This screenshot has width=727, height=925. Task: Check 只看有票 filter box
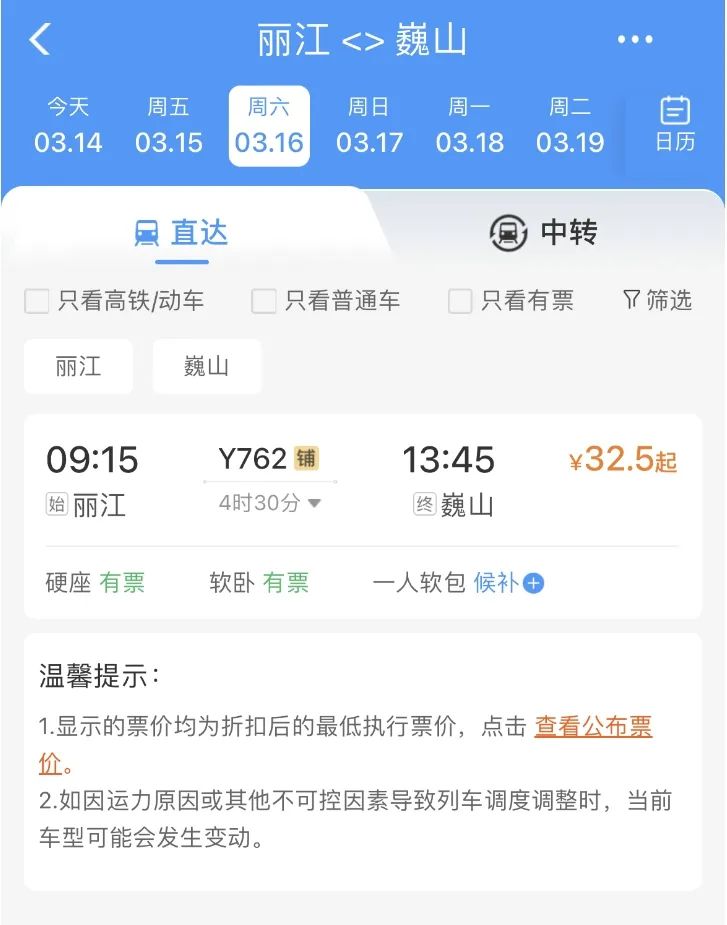pyautogui.click(x=460, y=301)
